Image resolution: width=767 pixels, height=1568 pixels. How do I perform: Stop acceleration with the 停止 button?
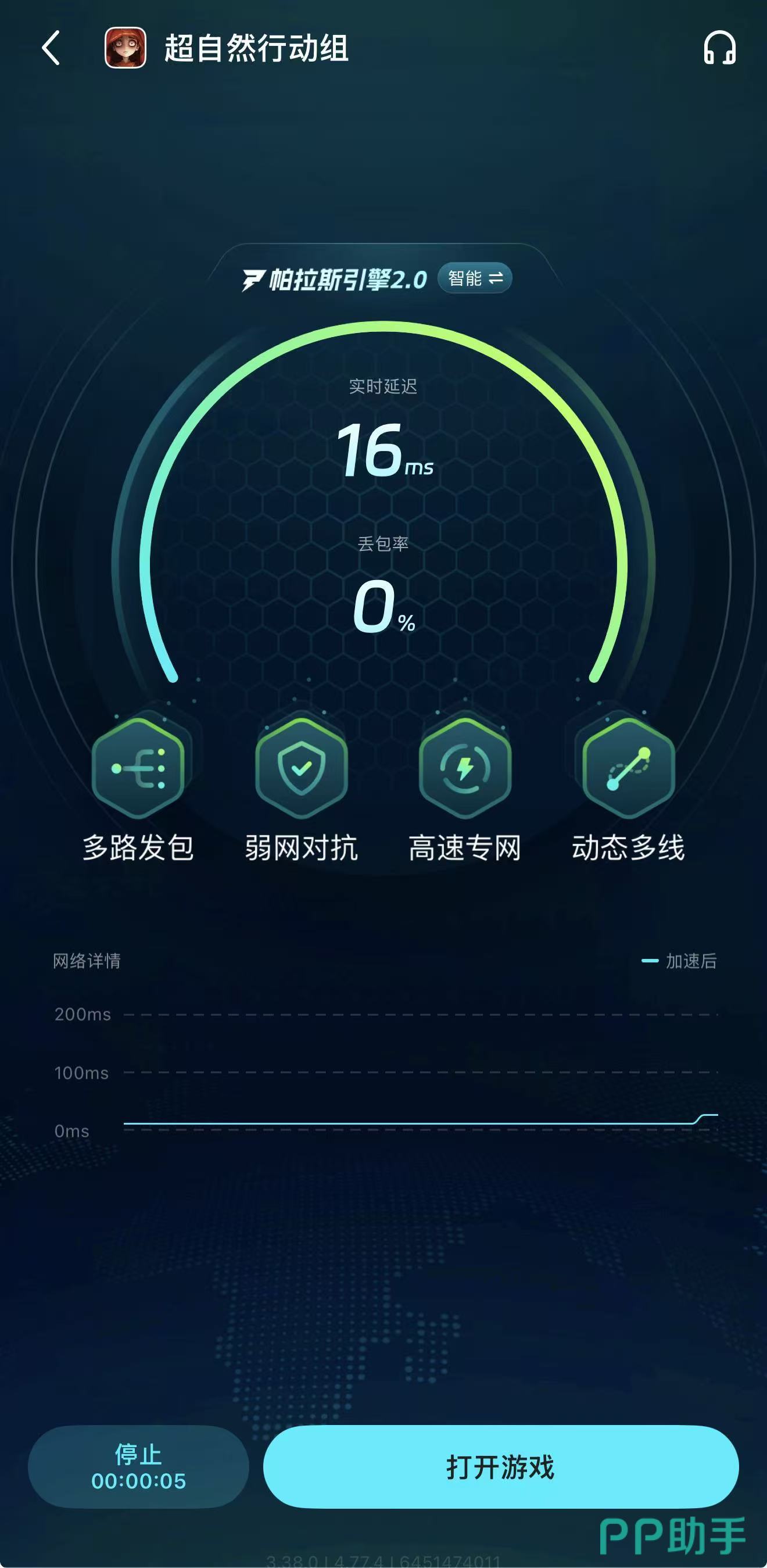click(x=138, y=1467)
